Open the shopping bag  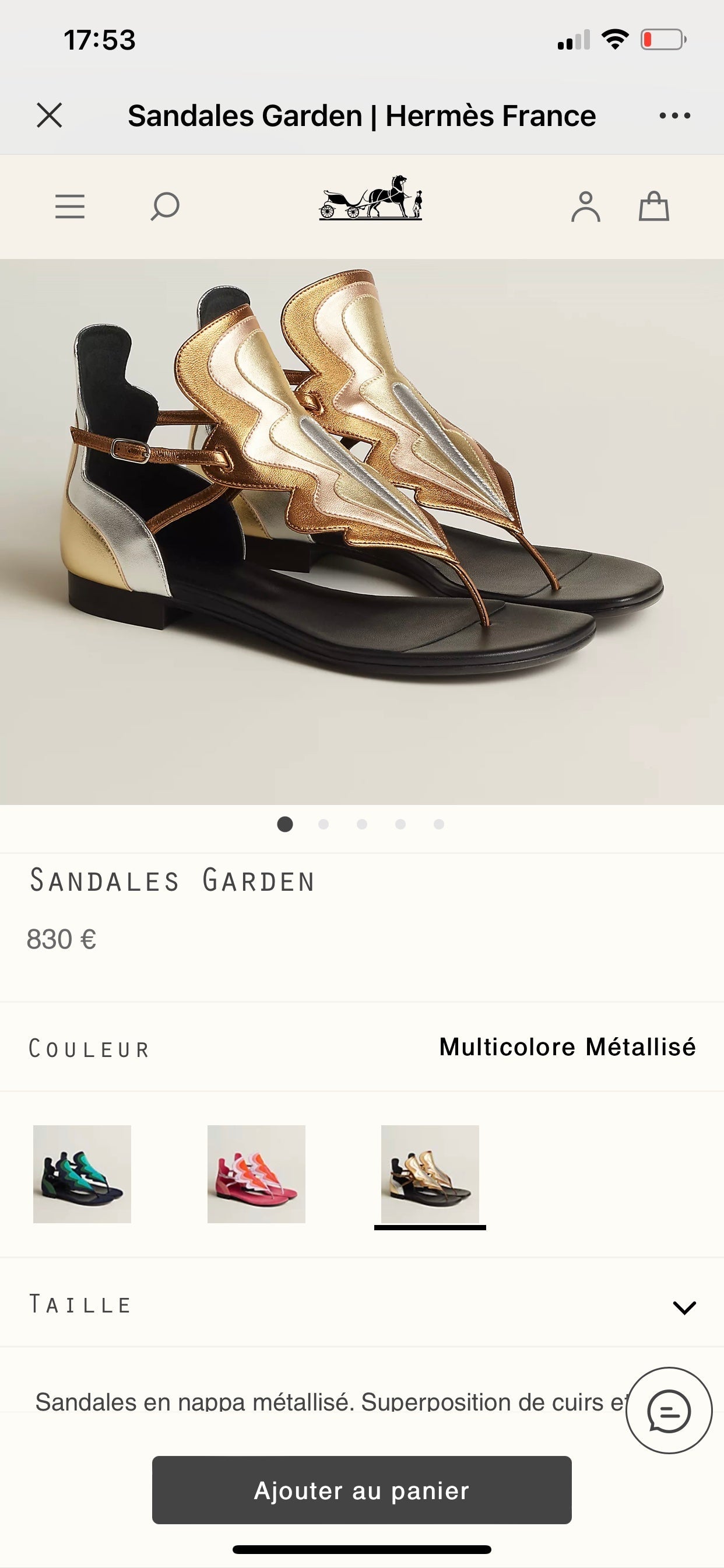pyautogui.click(x=653, y=206)
